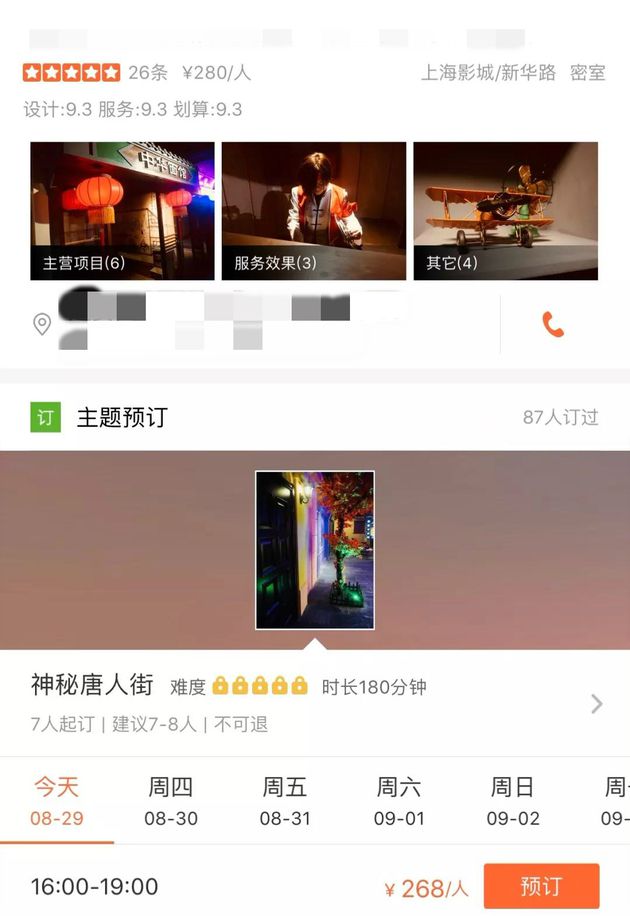Enlarge the 神秘唐人街 theme photo

tap(315, 550)
